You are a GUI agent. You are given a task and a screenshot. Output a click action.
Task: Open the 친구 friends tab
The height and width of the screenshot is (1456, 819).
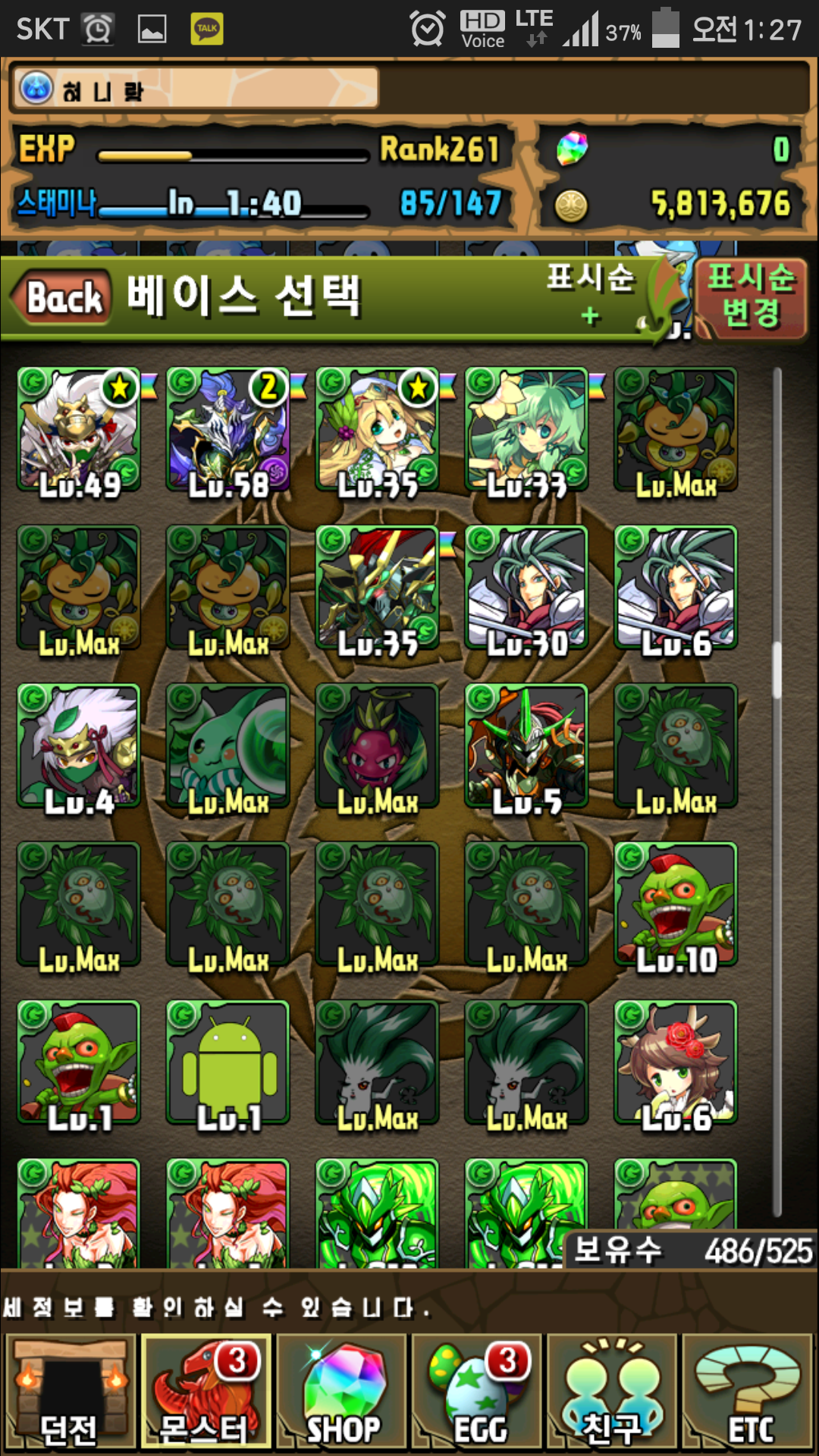pyautogui.click(x=611, y=1393)
